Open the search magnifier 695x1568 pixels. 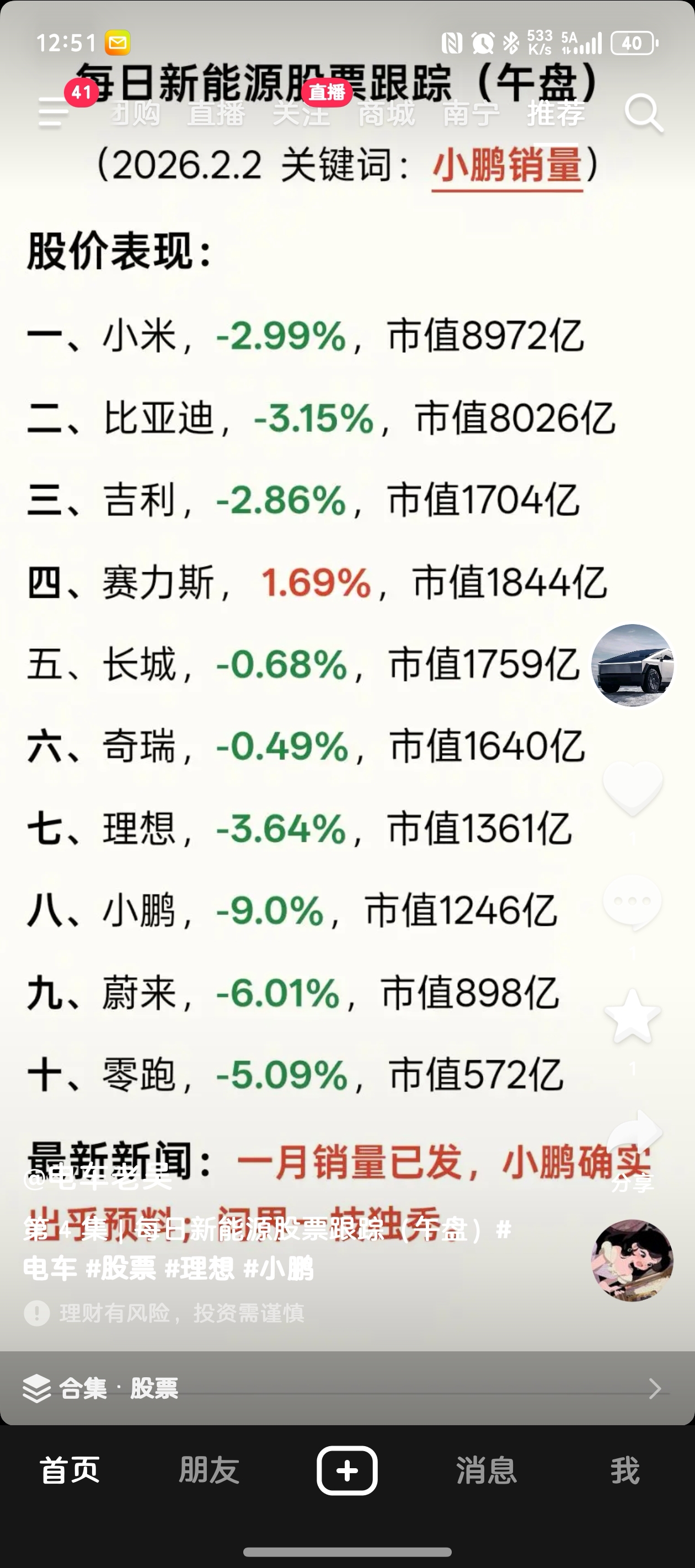click(x=643, y=112)
